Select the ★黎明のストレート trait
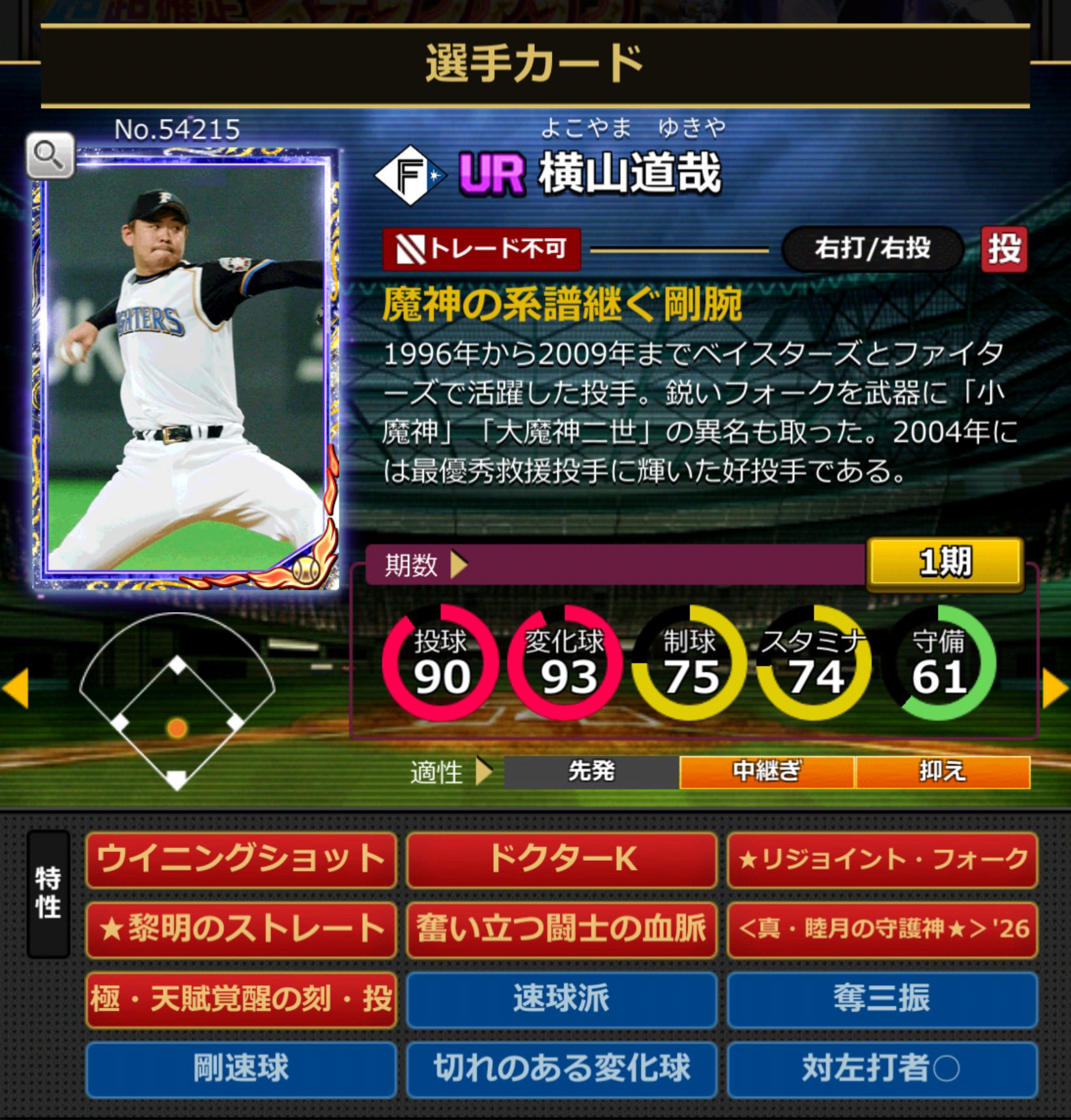The image size is (1071, 1120). pyautogui.click(x=241, y=929)
